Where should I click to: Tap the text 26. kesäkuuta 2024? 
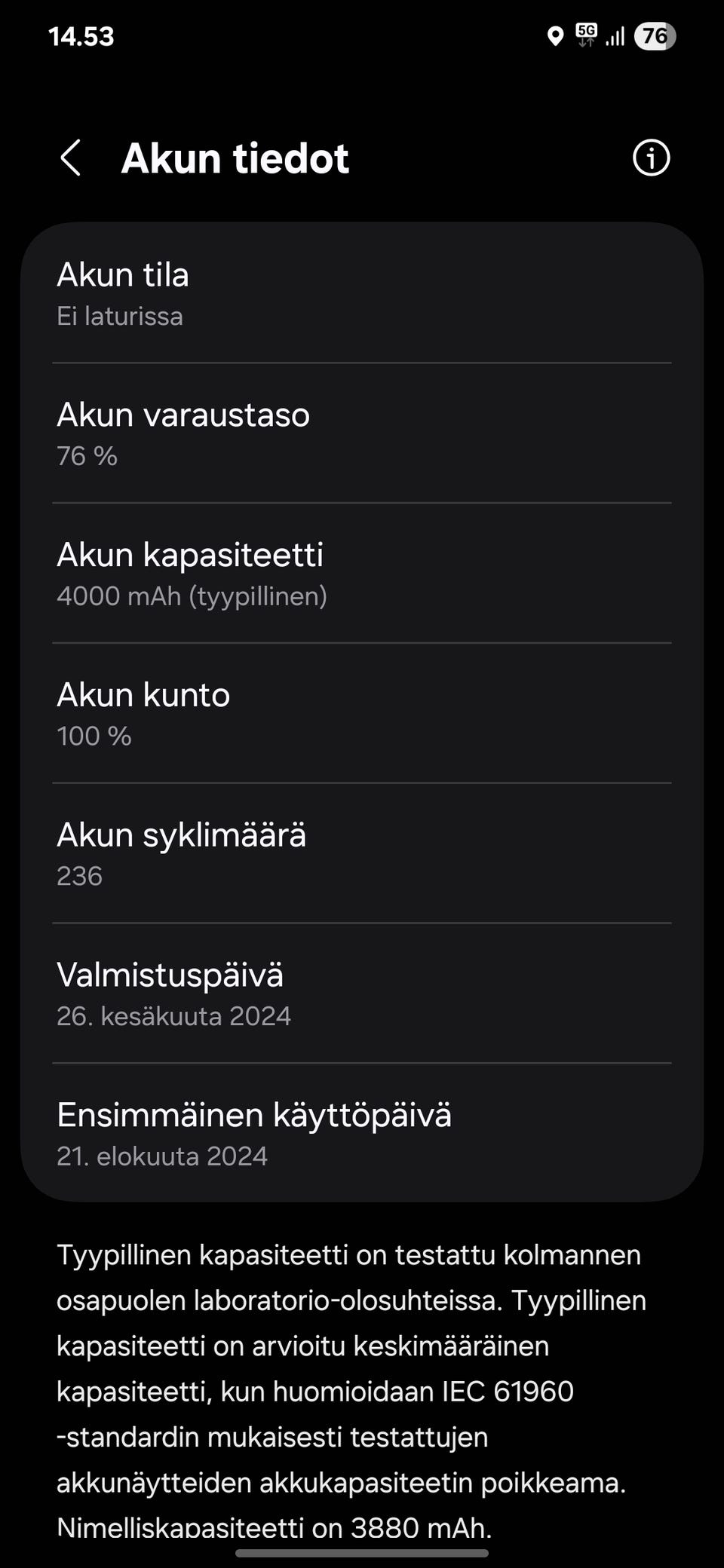(x=174, y=1016)
